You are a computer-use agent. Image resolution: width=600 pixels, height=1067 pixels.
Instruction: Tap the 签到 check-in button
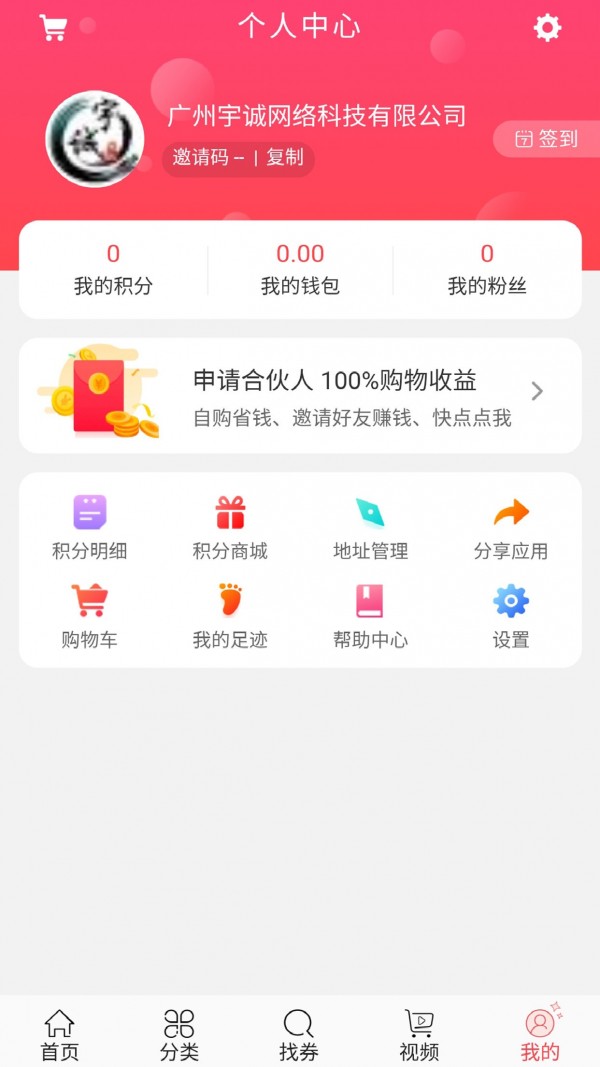[x=547, y=139]
